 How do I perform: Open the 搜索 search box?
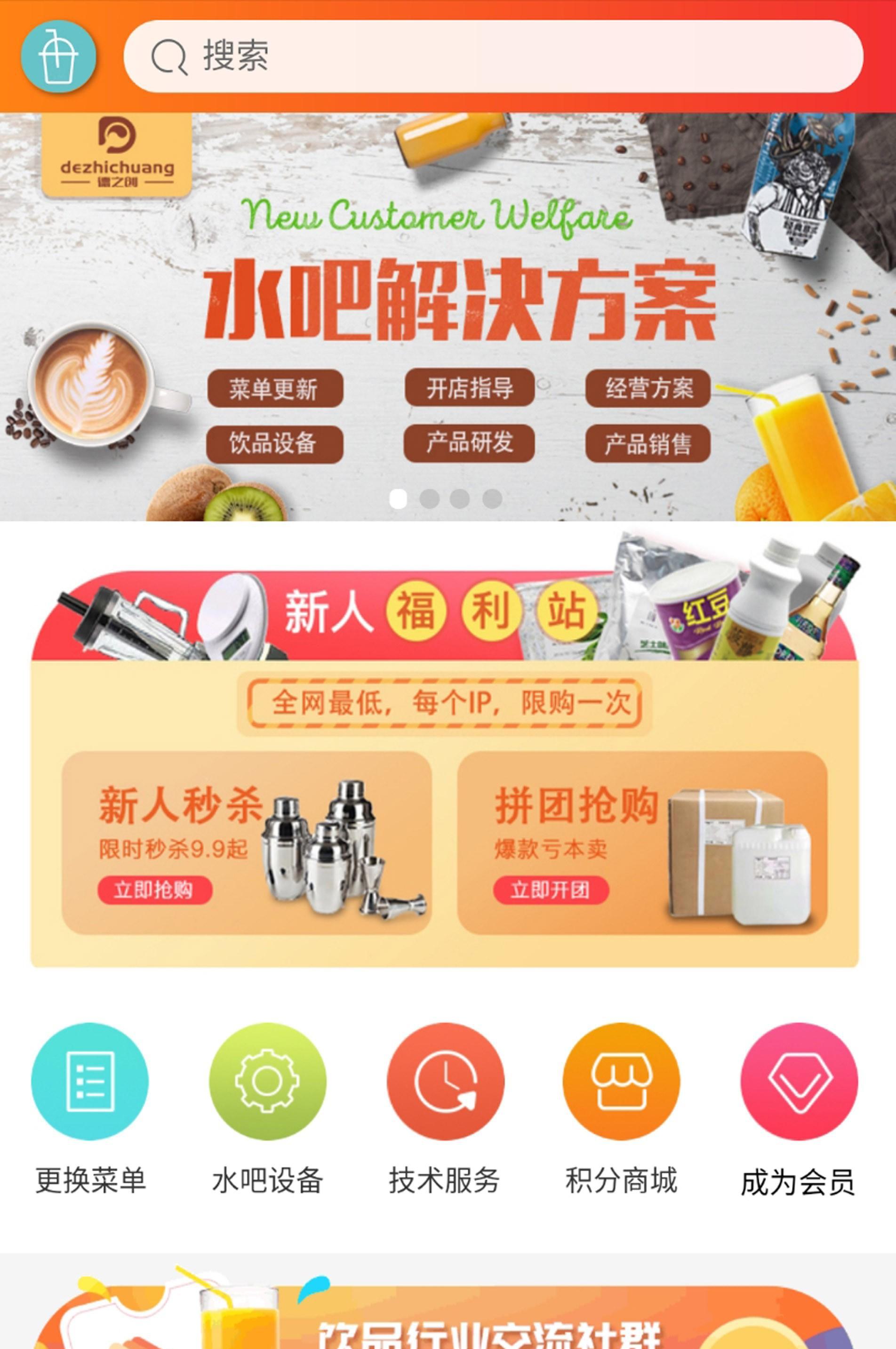tap(493, 56)
